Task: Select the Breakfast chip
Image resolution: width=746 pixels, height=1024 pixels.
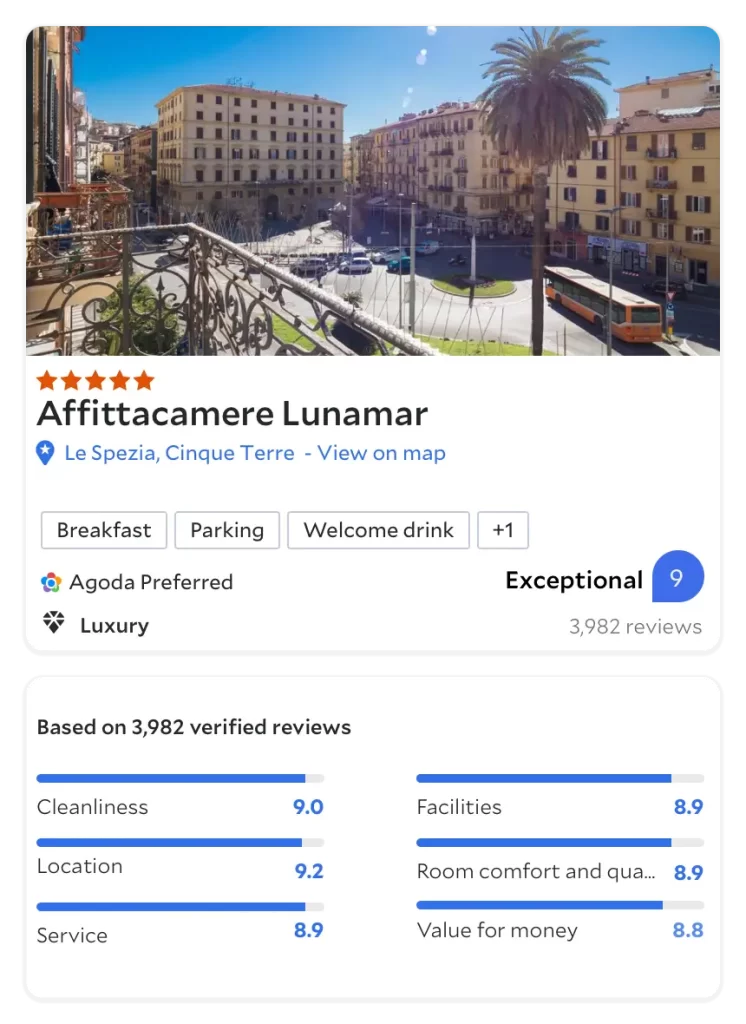Action: coord(104,530)
